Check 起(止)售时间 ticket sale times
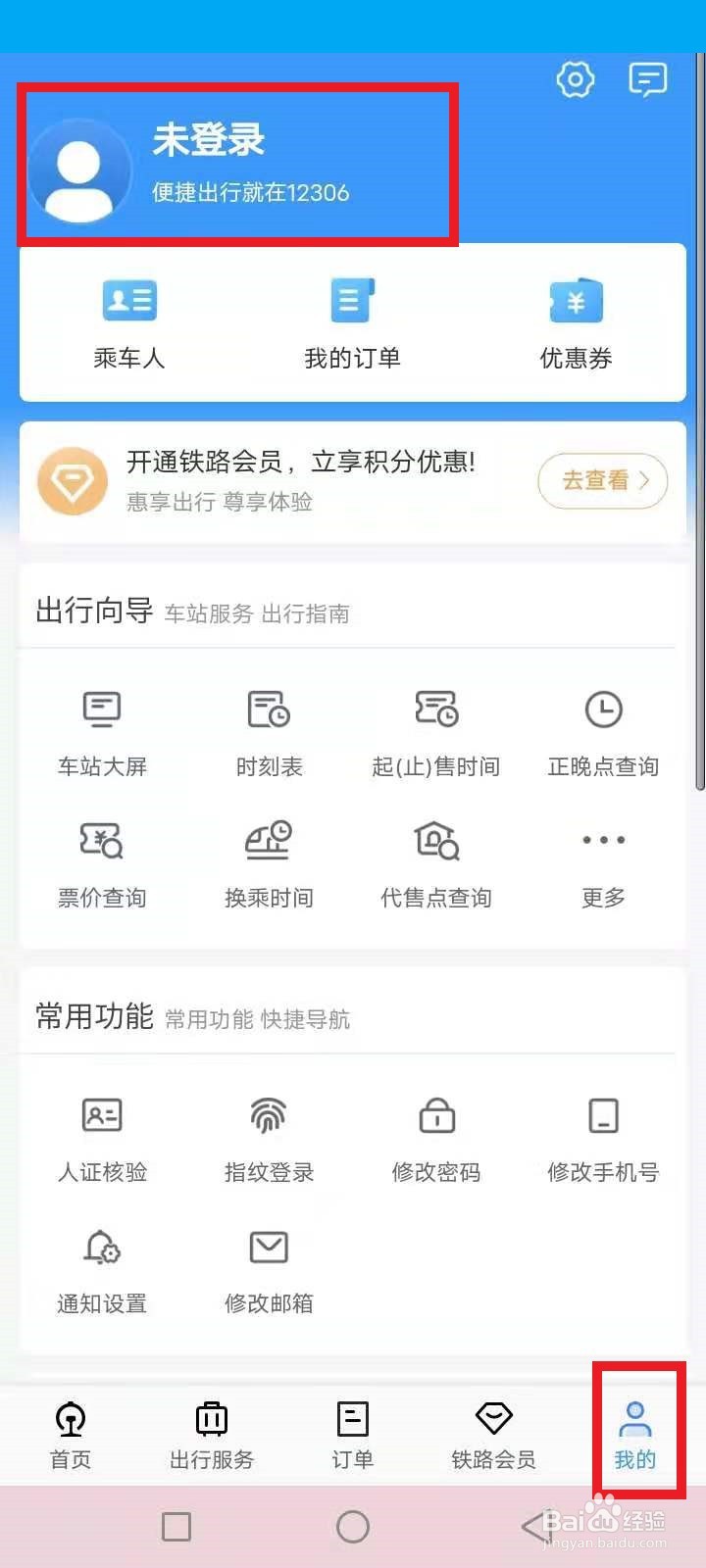Viewport: 706px width, 1568px height. (x=434, y=730)
